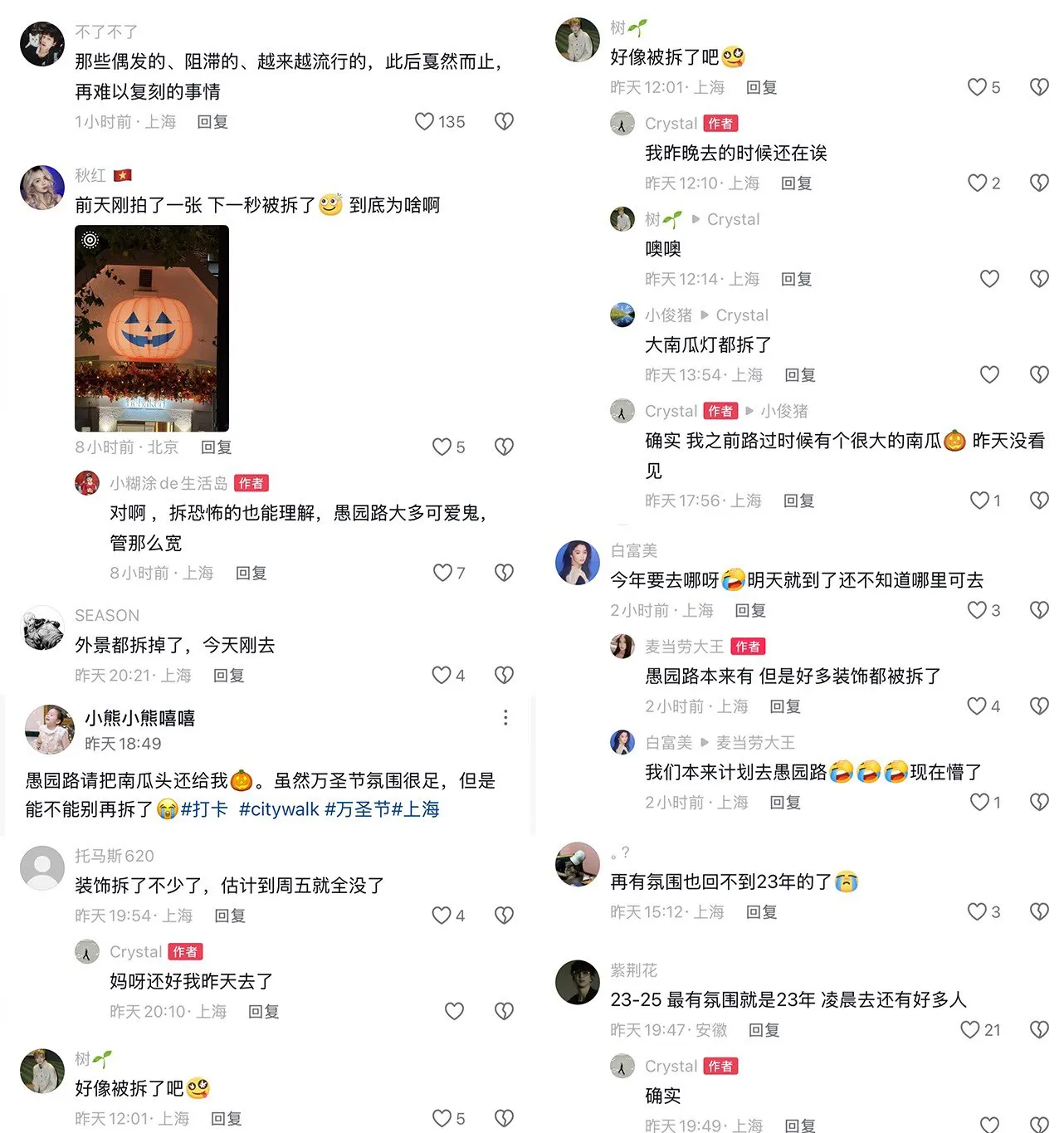Toggle like on SEASON's comment
Image resolution: width=1064 pixels, height=1133 pixels.
point(440,675)
